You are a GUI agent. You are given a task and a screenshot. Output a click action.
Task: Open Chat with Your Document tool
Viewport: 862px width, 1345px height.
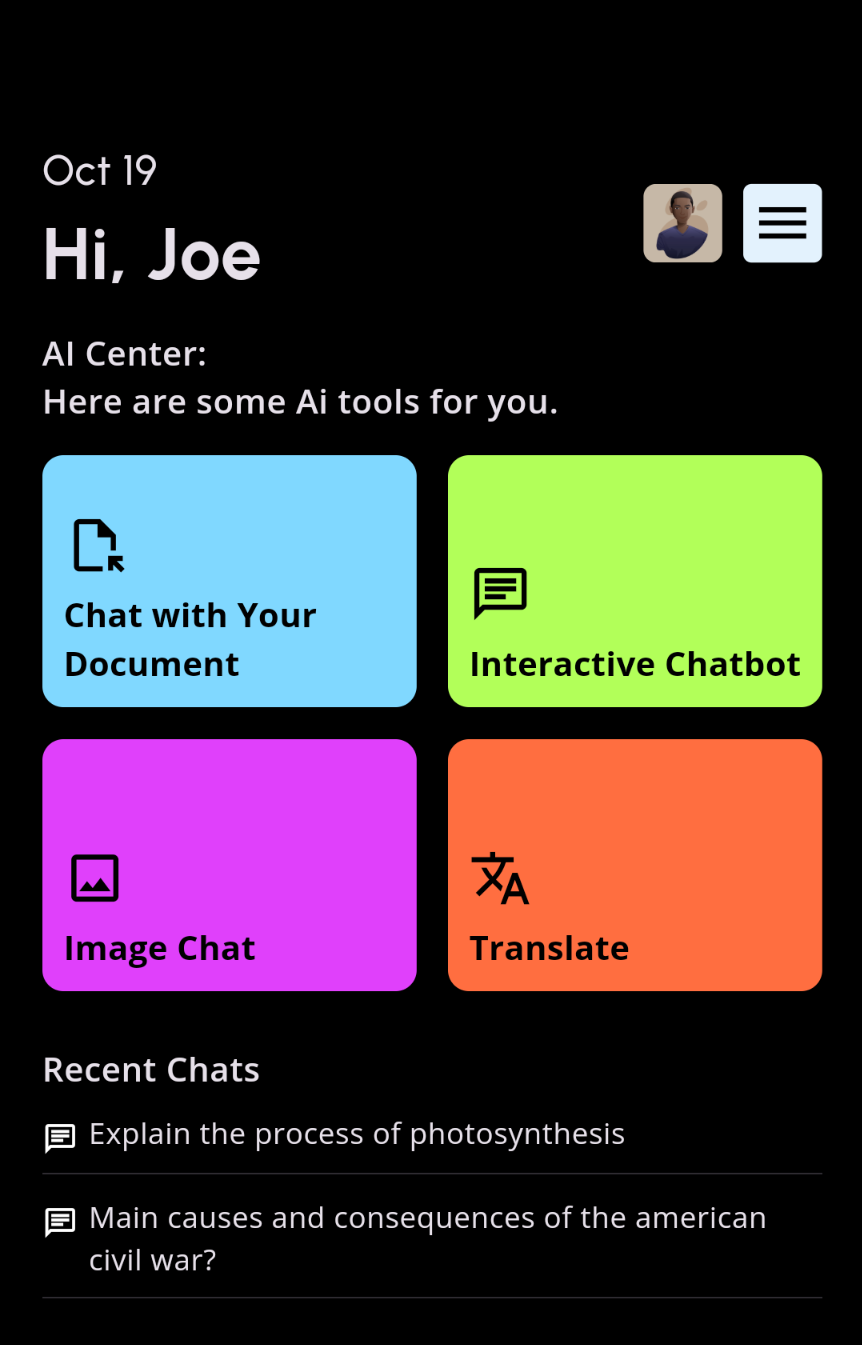pos(229,581)
